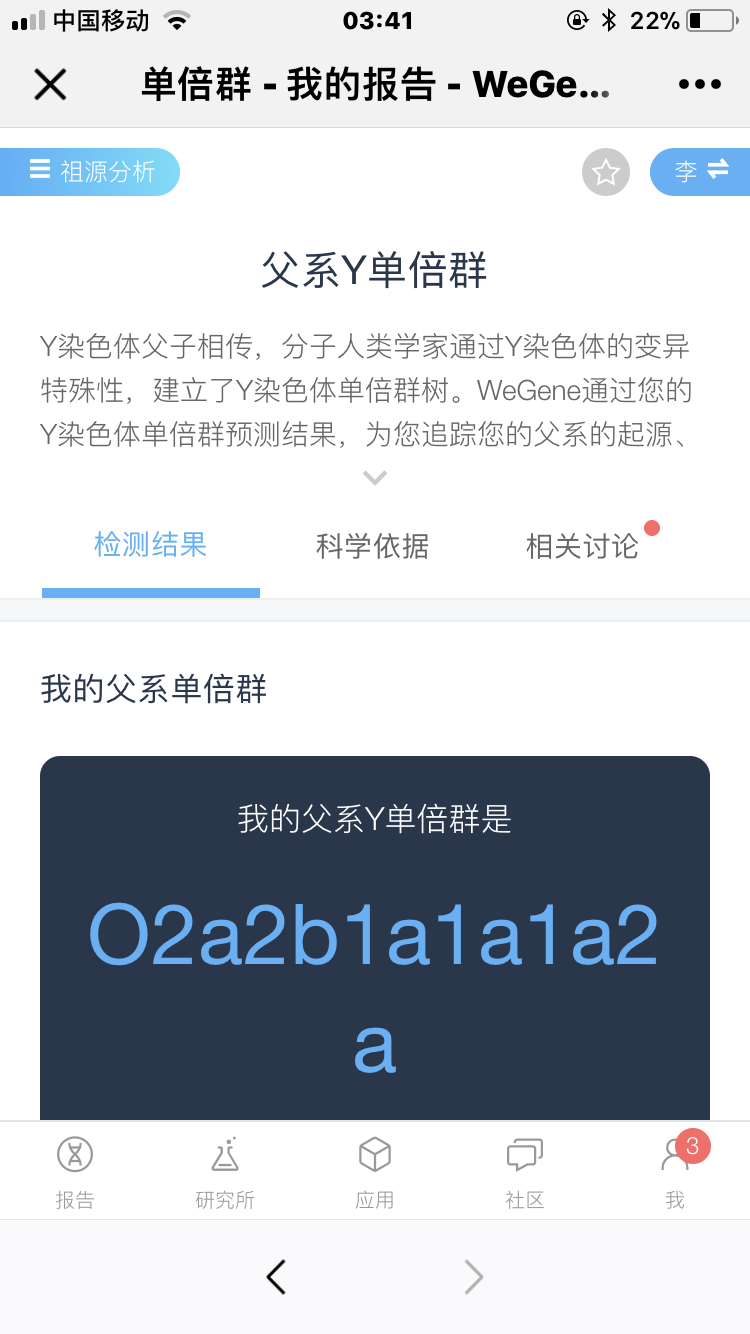The height and width of the screenshot is (1334, 750).
Task: Open the 研究所 bottom tab
Action: (x=225, y=1172)
